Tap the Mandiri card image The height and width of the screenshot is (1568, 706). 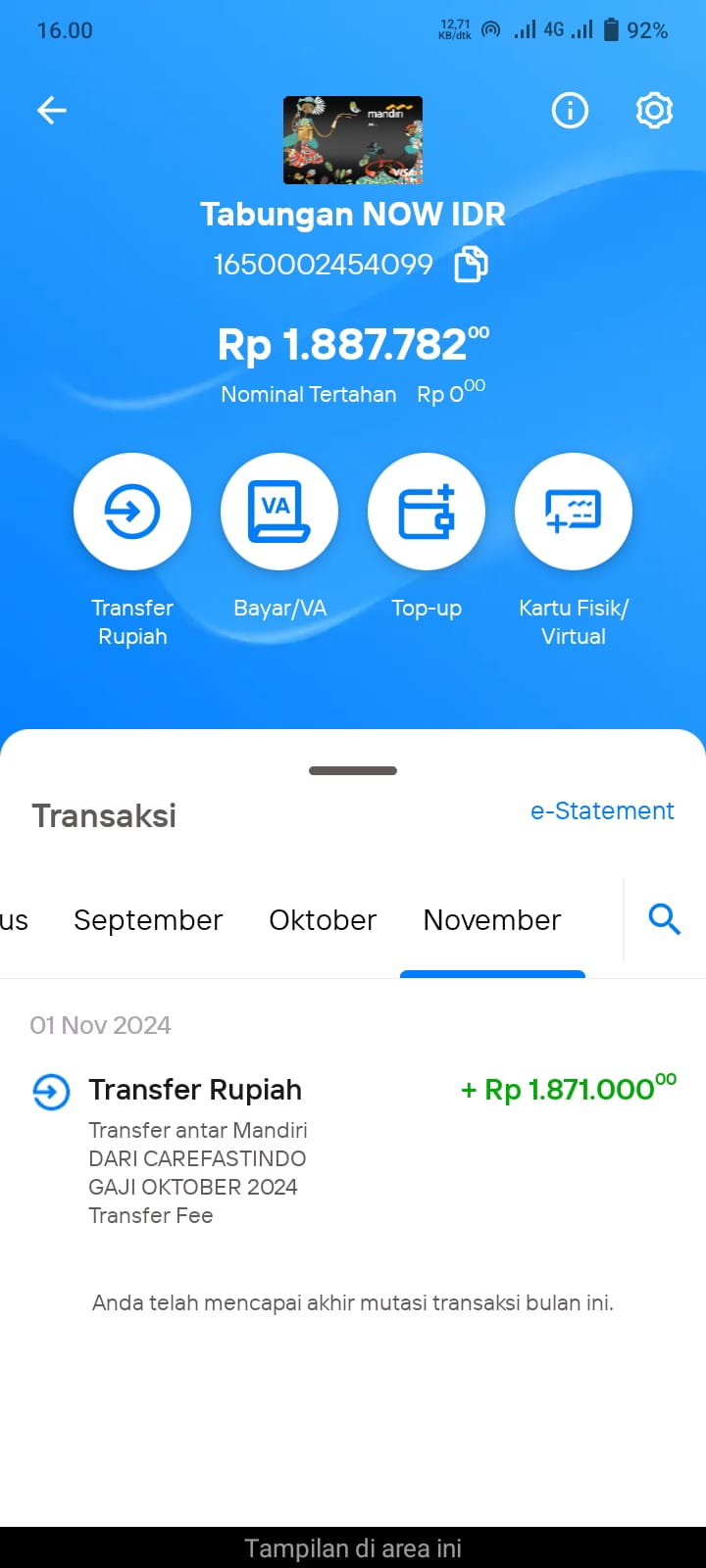pos(353,140)
